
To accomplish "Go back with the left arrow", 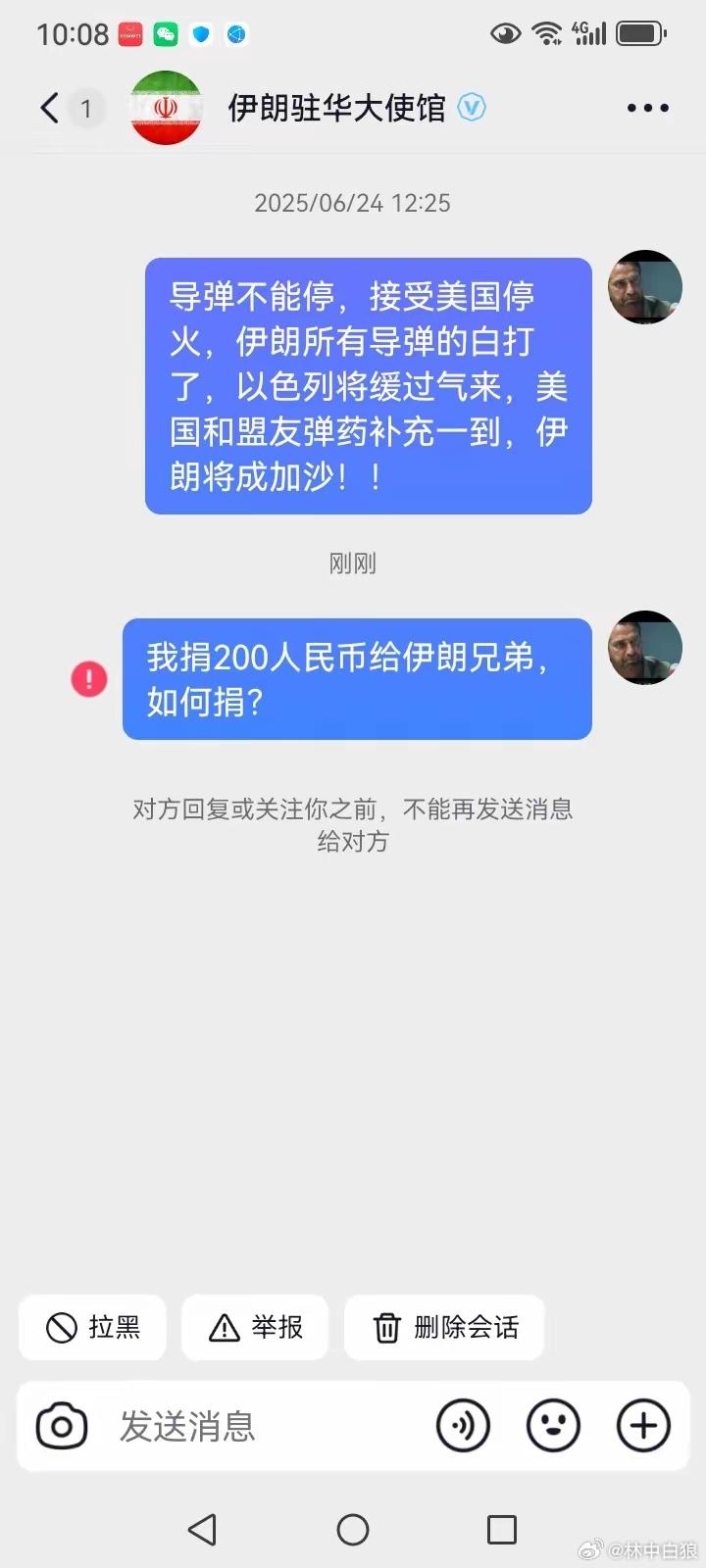I will [x=47, y=108].
